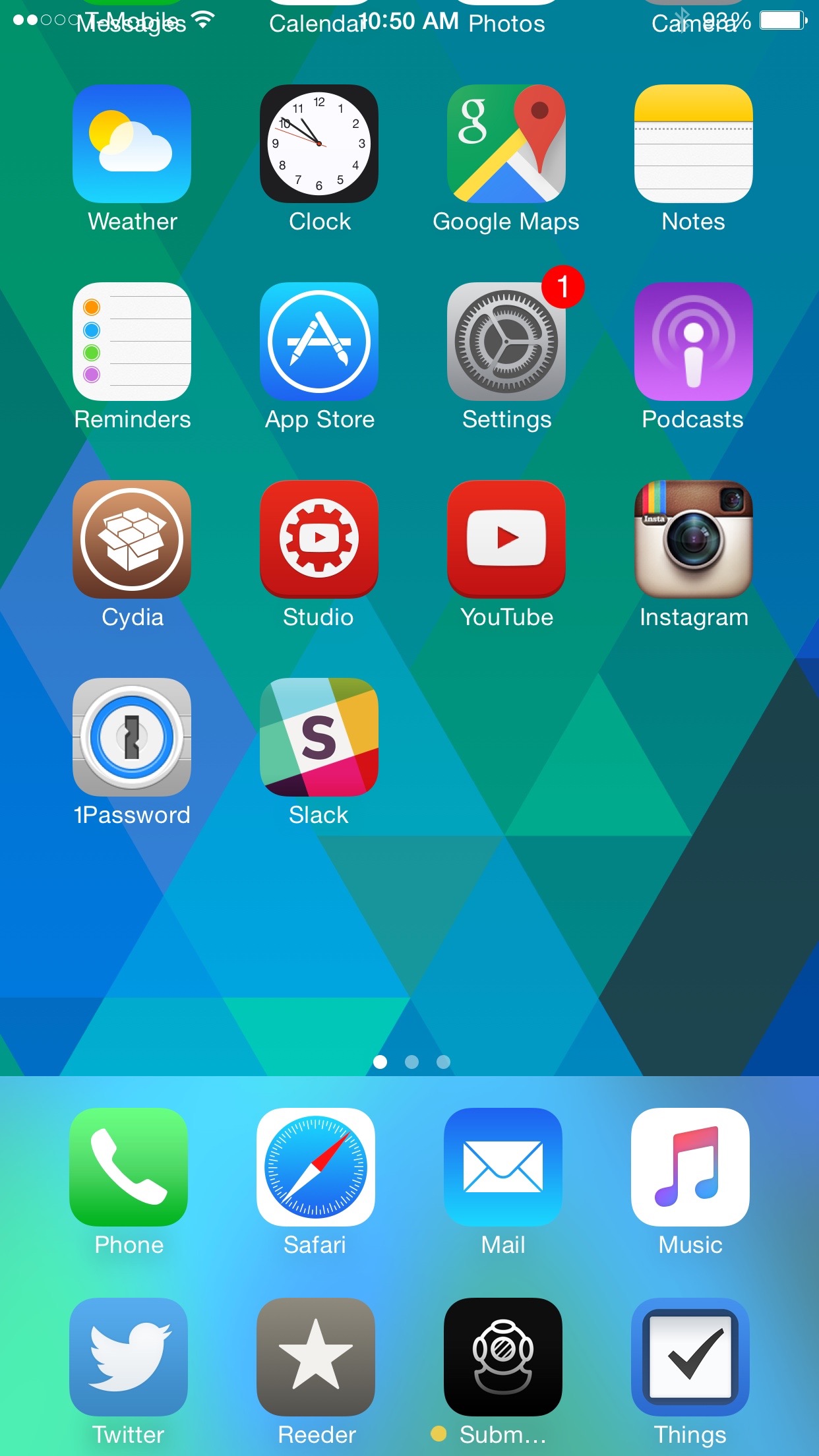The image size is (819, 1456).
Task: Open the Phone app in dock
Action: pos(129,1167)
